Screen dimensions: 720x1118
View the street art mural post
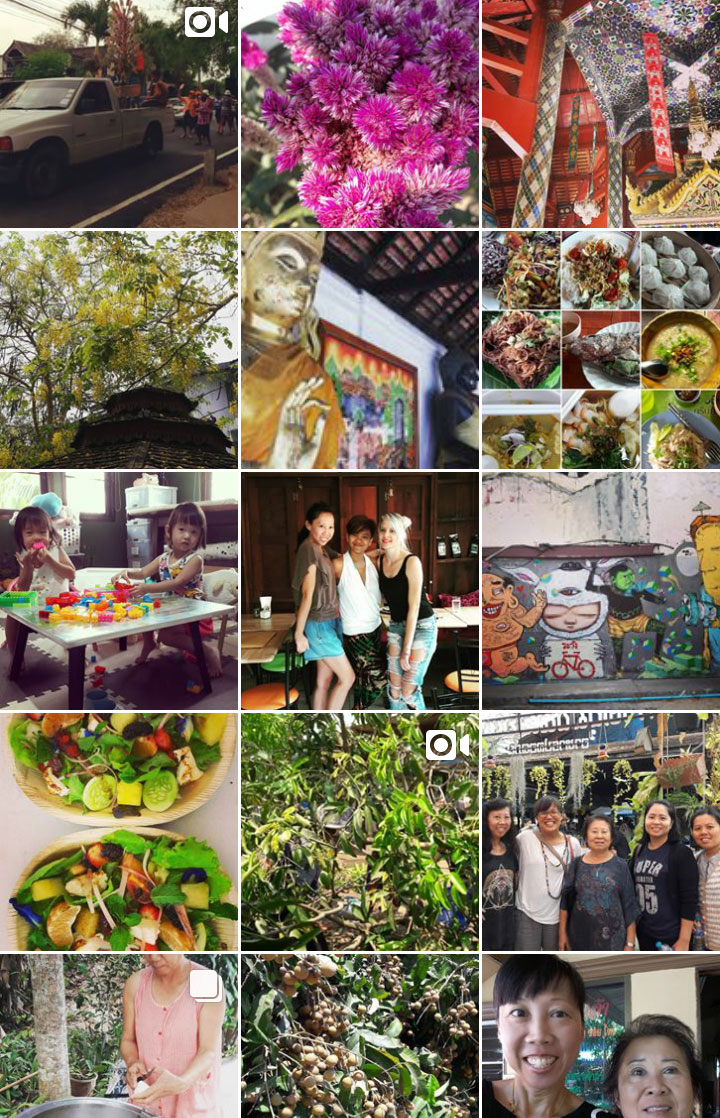(600, 590)
